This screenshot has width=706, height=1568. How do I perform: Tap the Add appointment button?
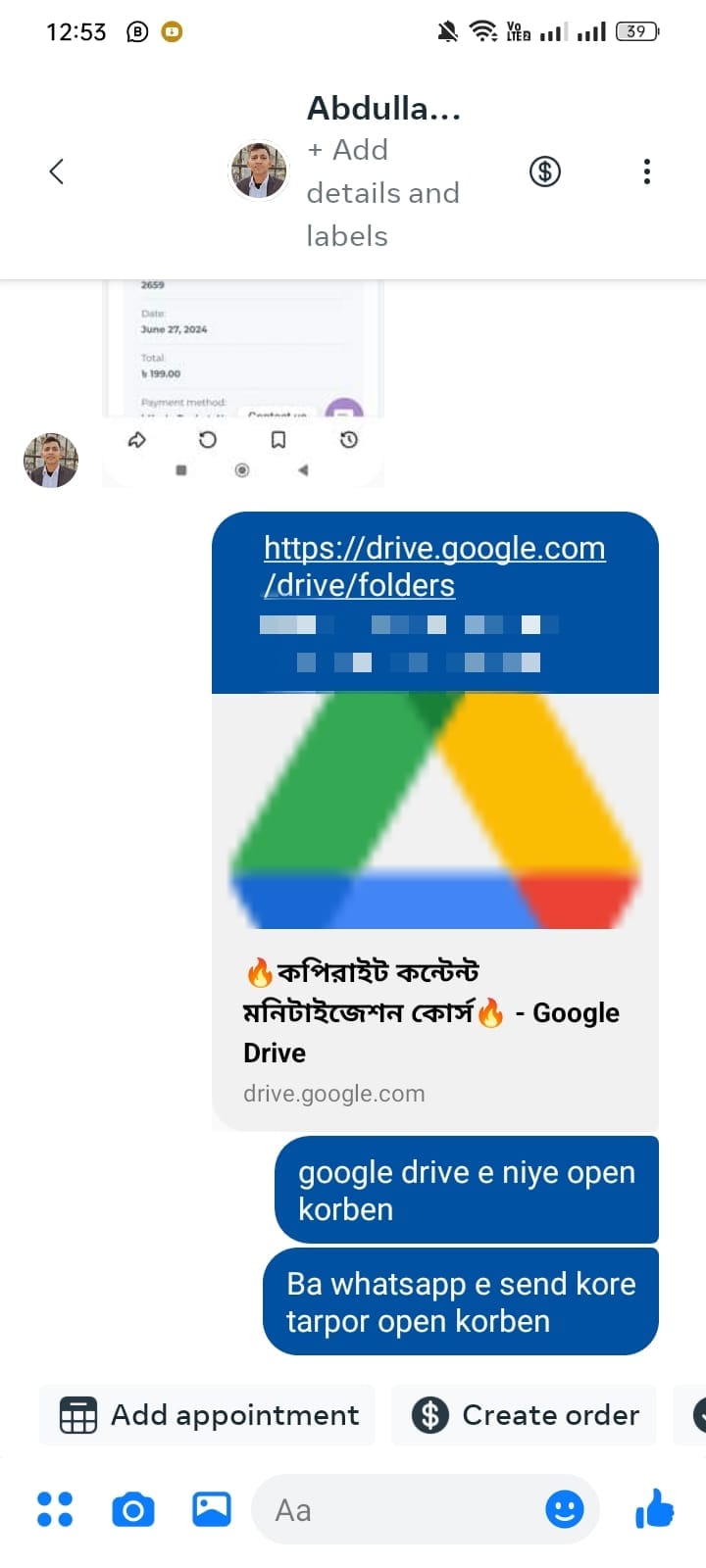pos(208,1415)
